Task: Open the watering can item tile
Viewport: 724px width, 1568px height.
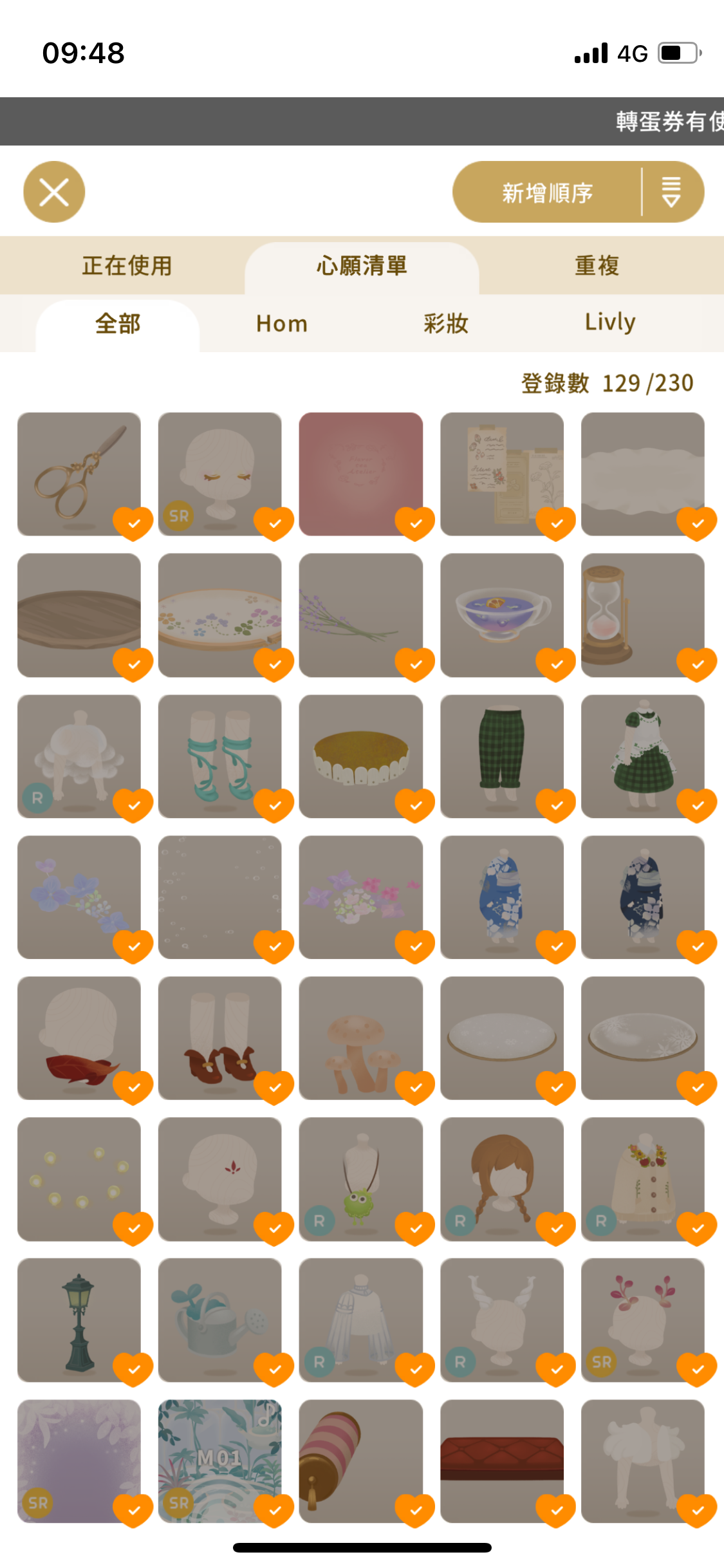Action: point(219,1320)
